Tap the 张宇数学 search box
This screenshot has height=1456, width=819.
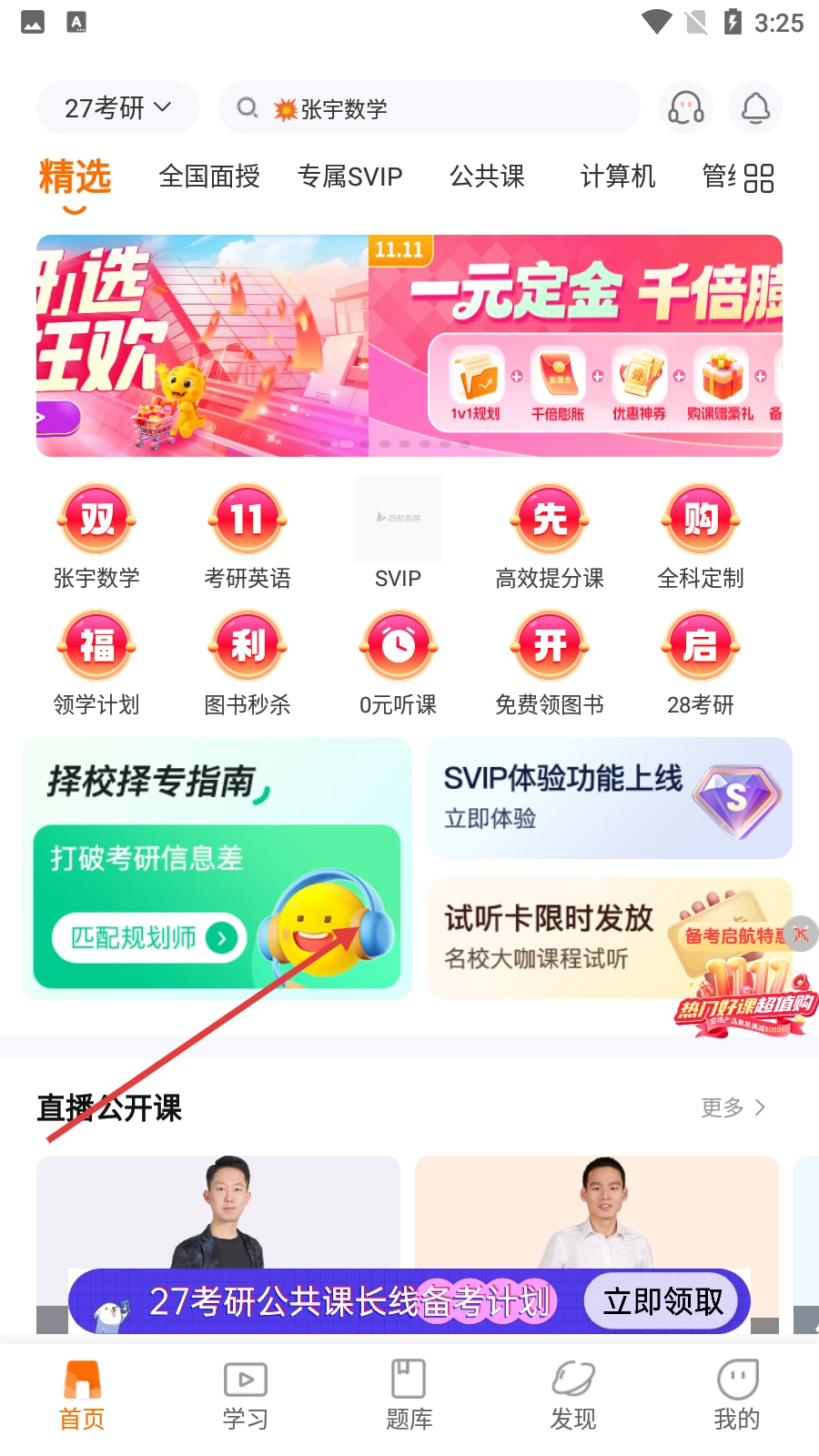coord(429,107)
